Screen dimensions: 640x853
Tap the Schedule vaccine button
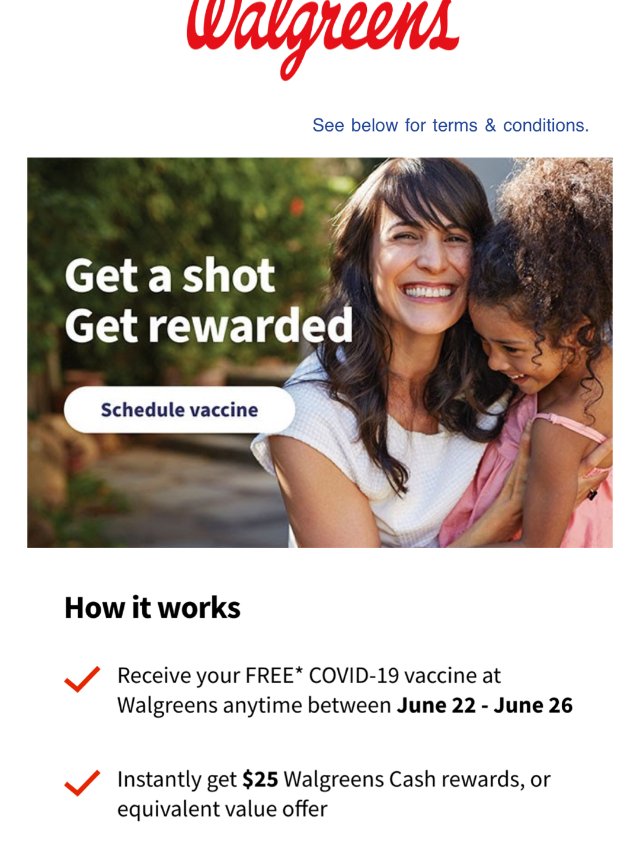point(179,410)
